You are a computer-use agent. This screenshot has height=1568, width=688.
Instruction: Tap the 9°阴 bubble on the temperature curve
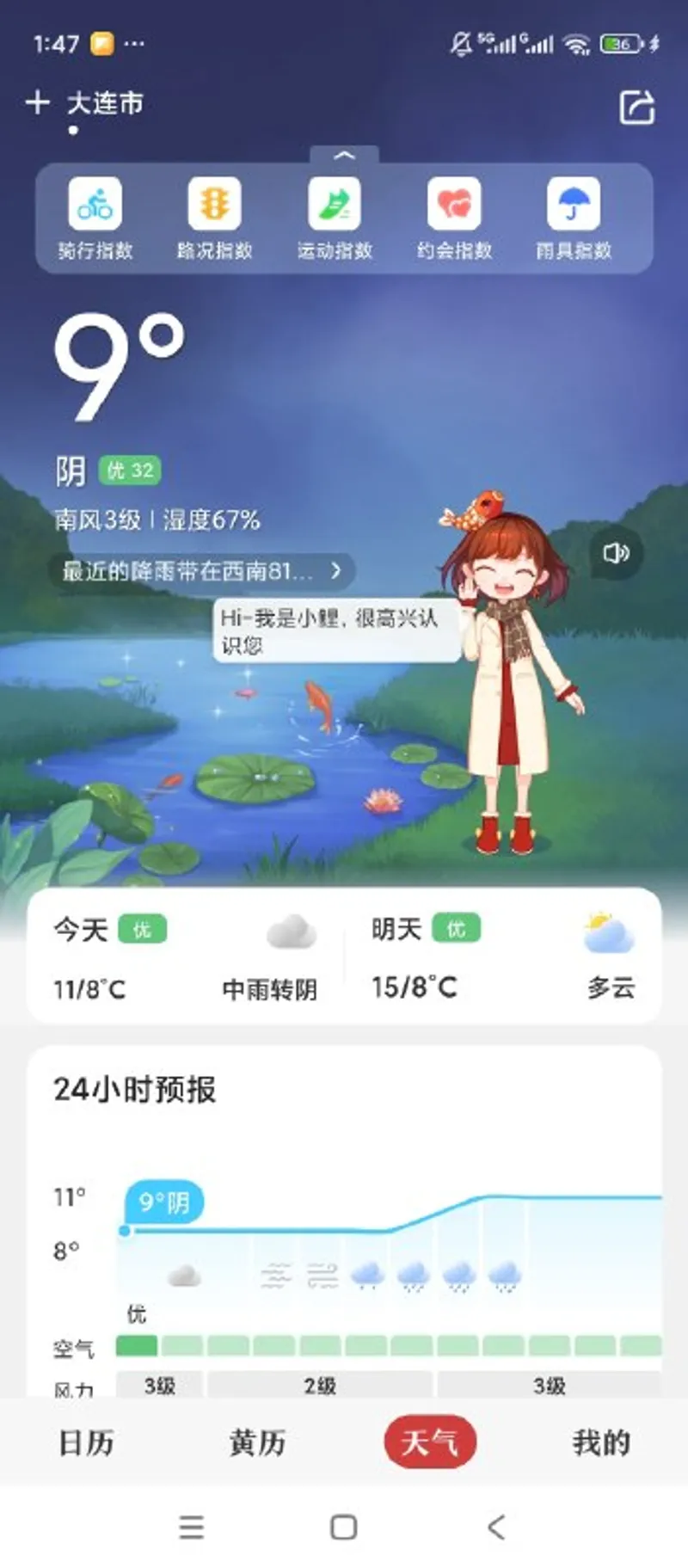[162, 1202]
